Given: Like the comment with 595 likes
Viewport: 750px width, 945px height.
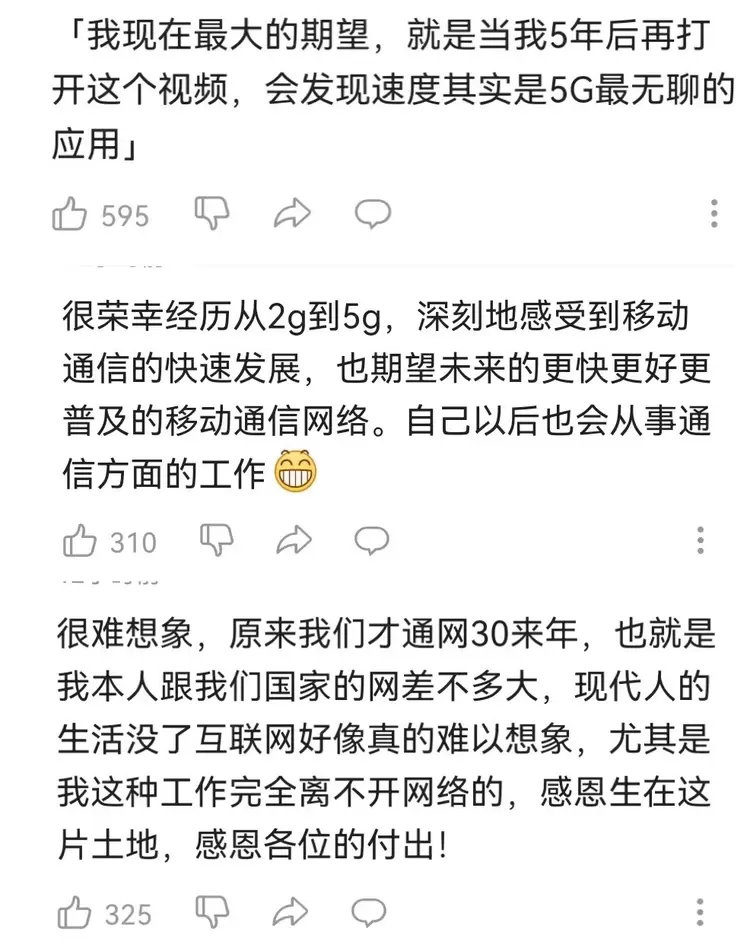Looking at the screenshot, I should 70,214.
